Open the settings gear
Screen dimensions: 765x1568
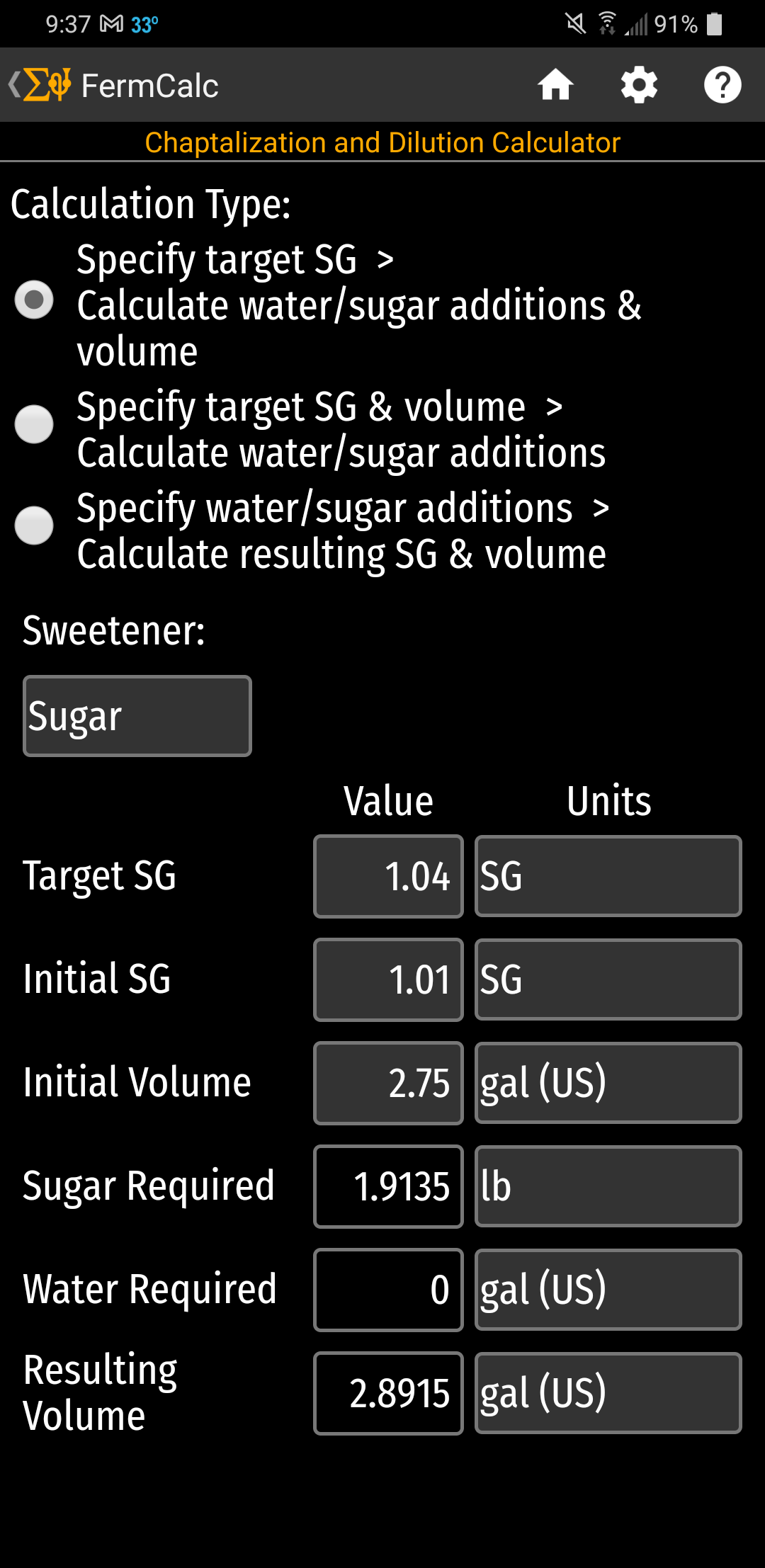pos(639,85)
